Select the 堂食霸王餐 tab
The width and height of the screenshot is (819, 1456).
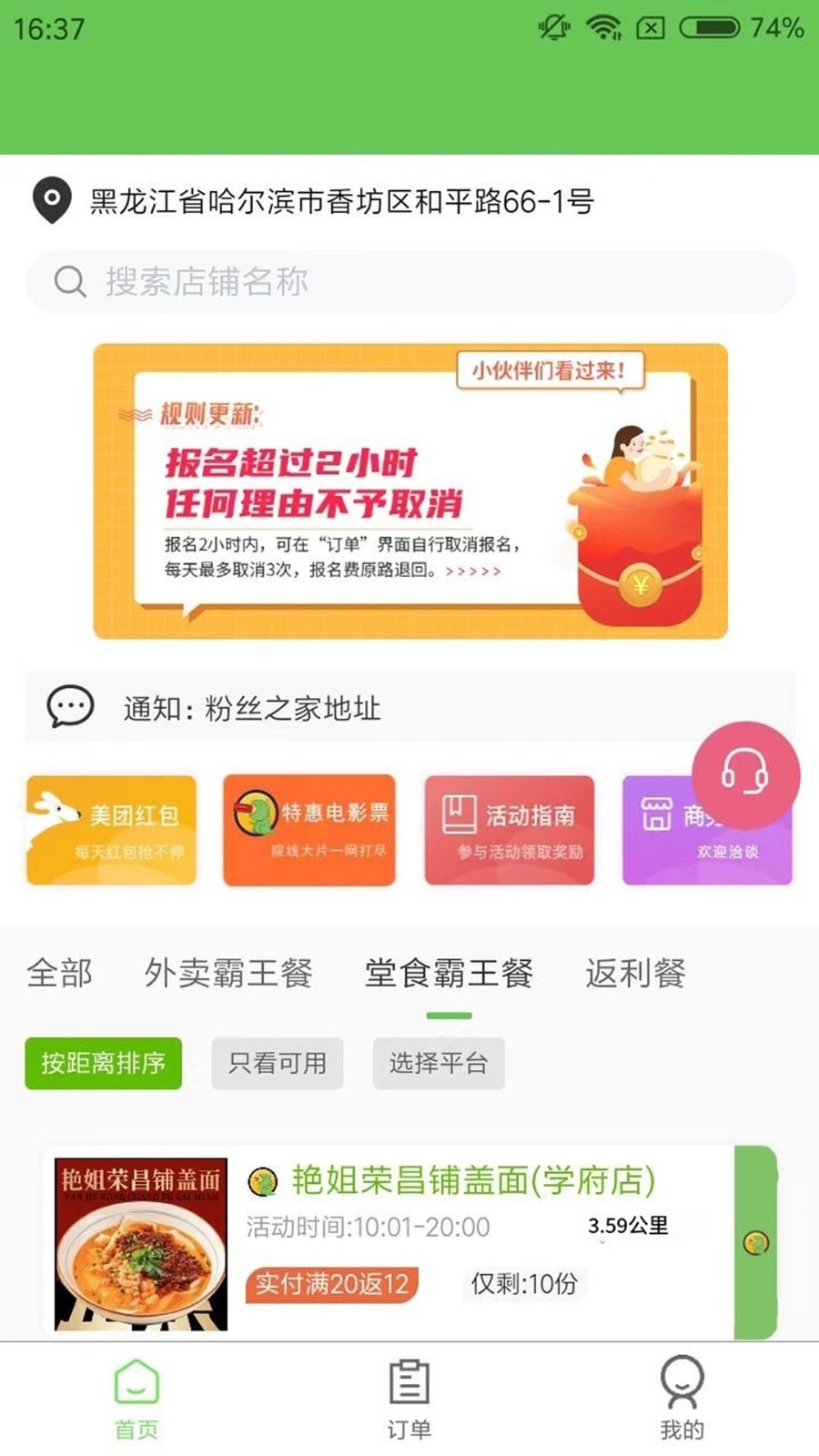pos(449,973)
